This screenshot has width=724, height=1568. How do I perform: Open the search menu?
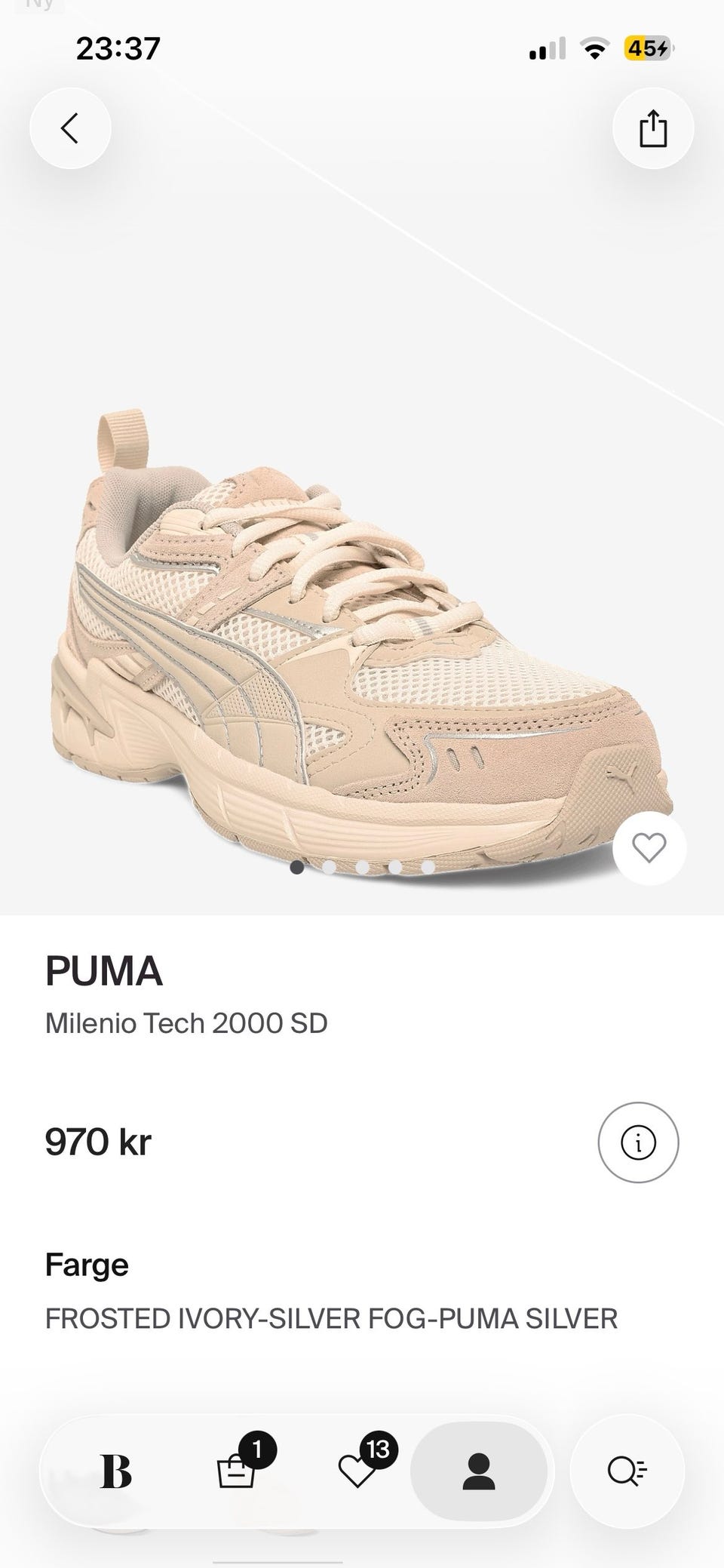pos(627,1472)
